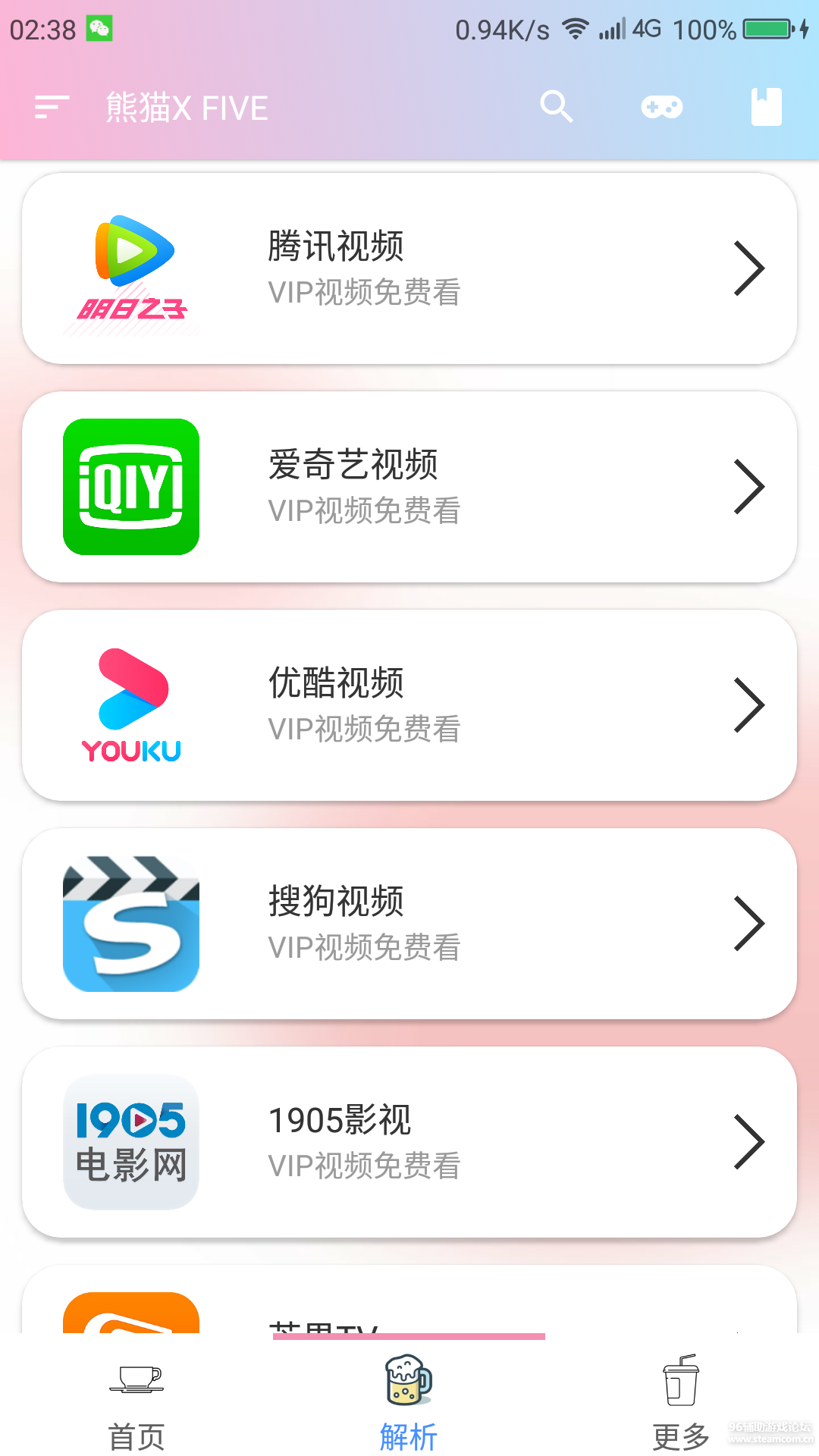Open the bookmark icon in top bar
The image size is (819, 1456).
tap(766, 106)
